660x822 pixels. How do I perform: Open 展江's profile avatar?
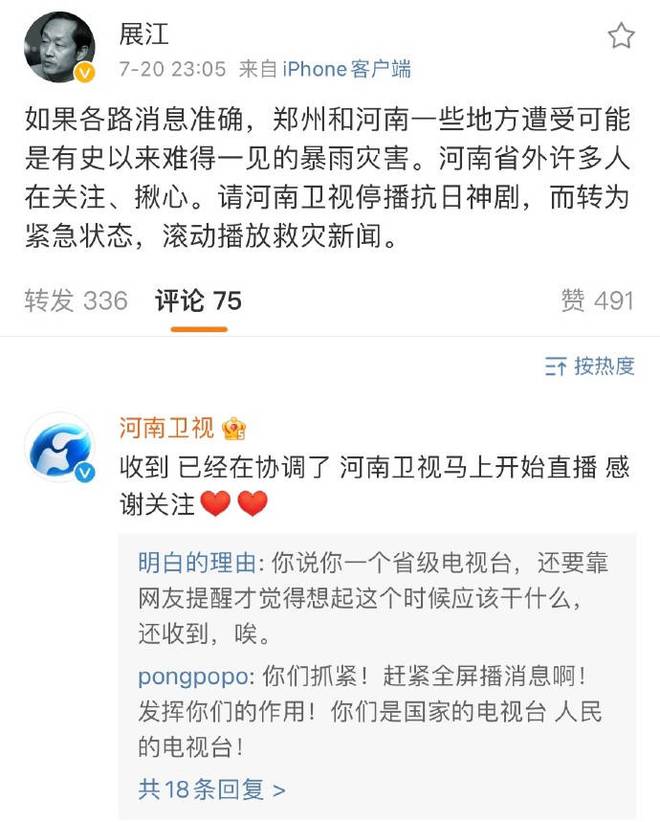[59, 47]
